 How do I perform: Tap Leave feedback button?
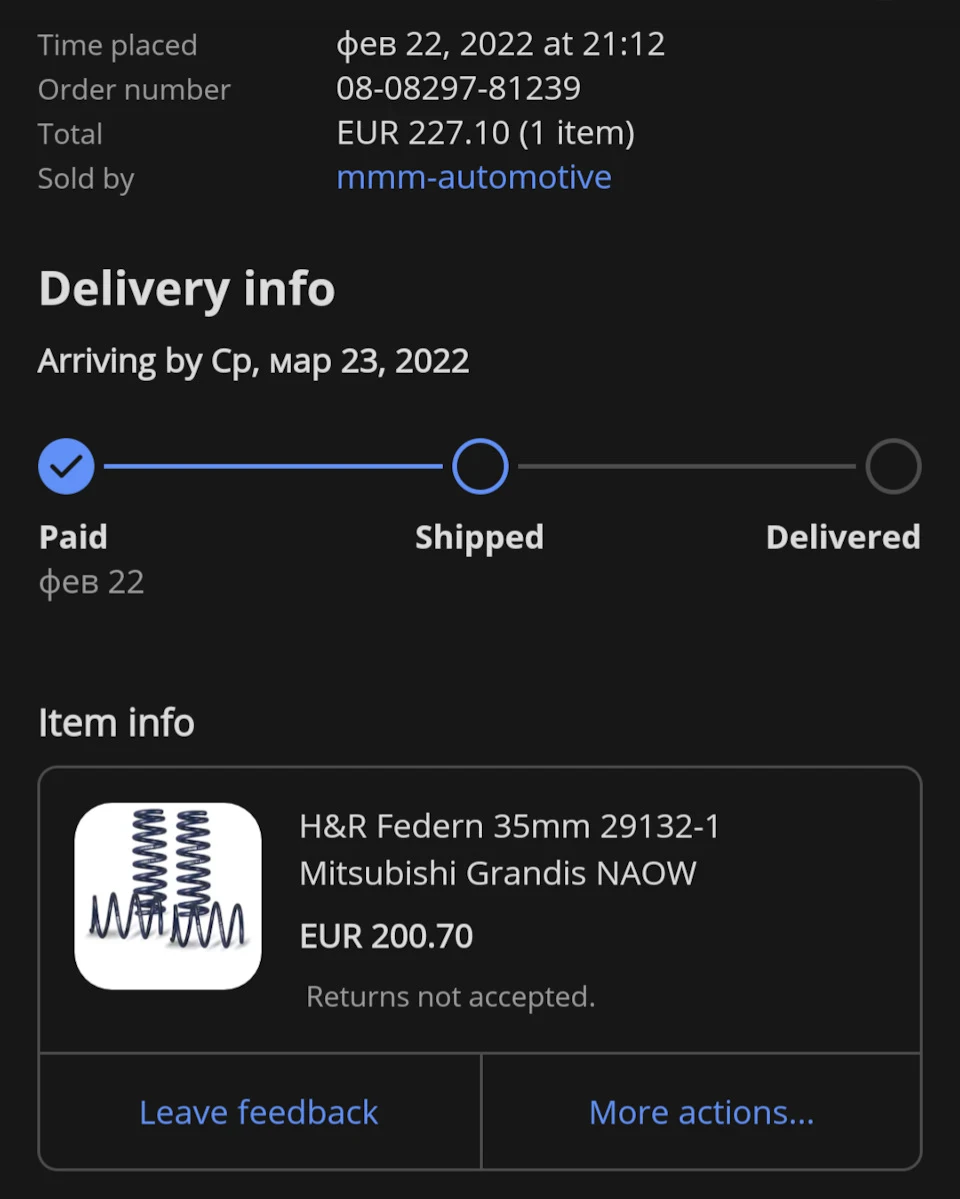259,1112
